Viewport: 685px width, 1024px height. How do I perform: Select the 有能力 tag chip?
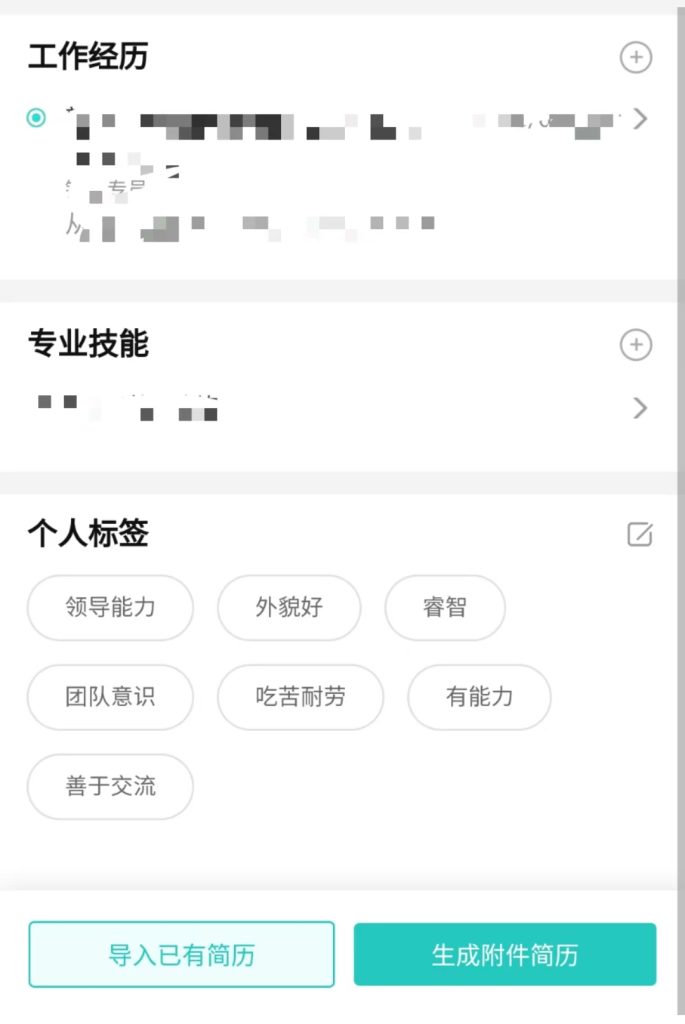click(x=479, y=697)
